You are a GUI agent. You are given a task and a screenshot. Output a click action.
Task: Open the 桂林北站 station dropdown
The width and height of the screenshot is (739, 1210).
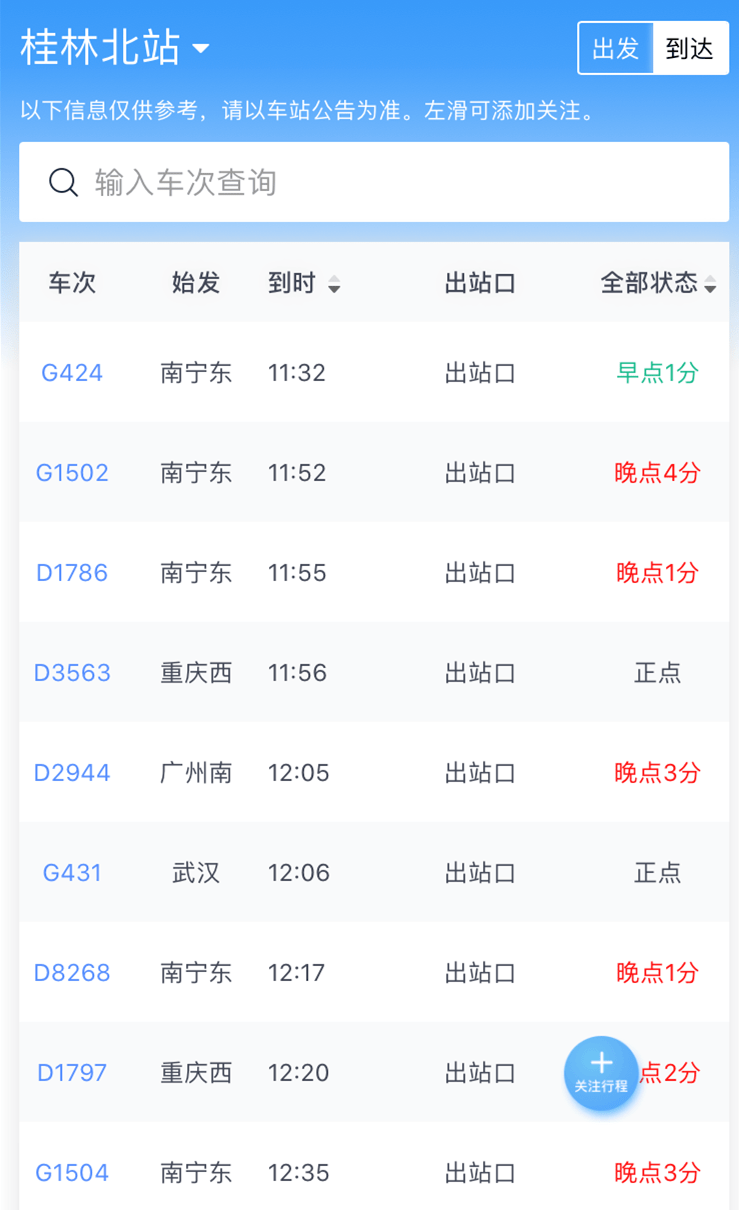click(115, 48)
